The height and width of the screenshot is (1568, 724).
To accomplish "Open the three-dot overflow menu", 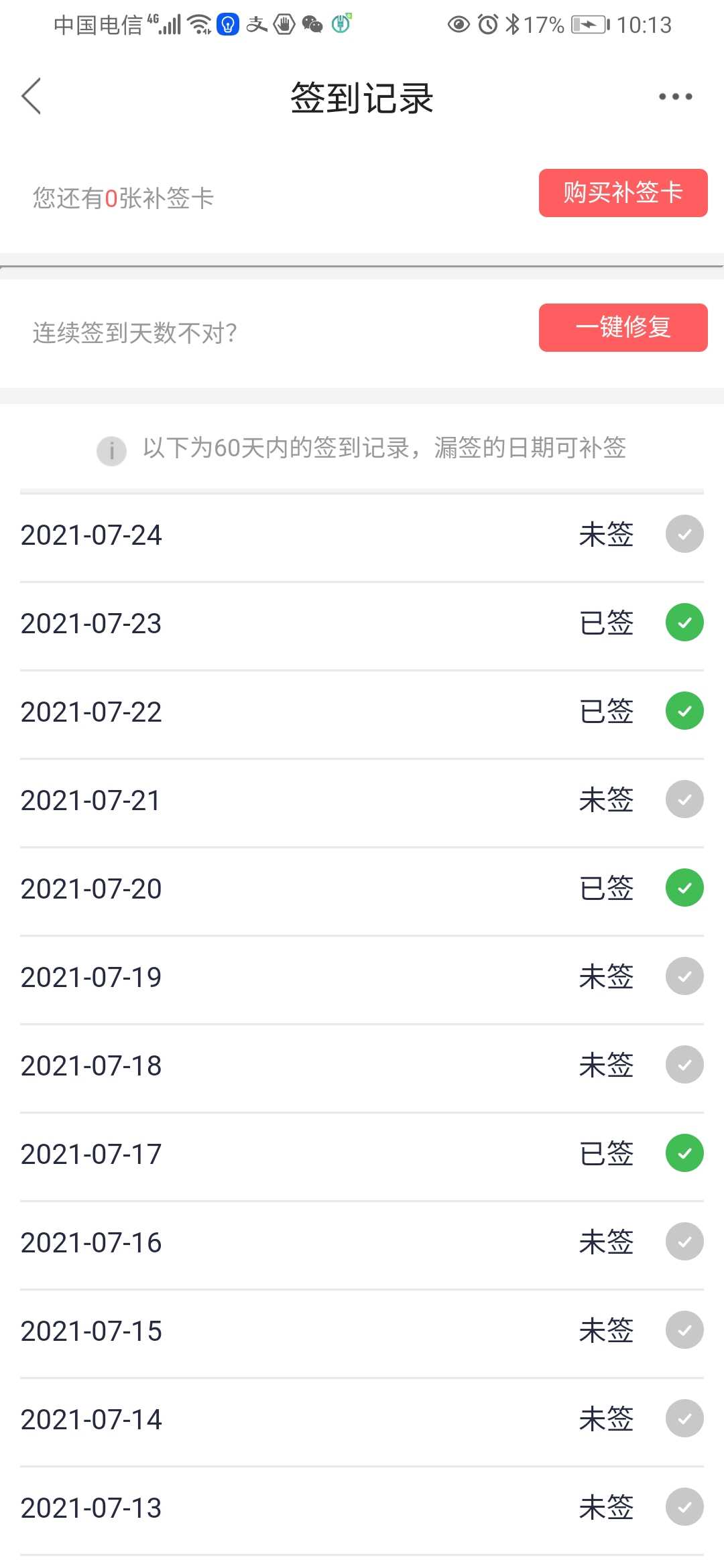I will click(x=675, y=96).
